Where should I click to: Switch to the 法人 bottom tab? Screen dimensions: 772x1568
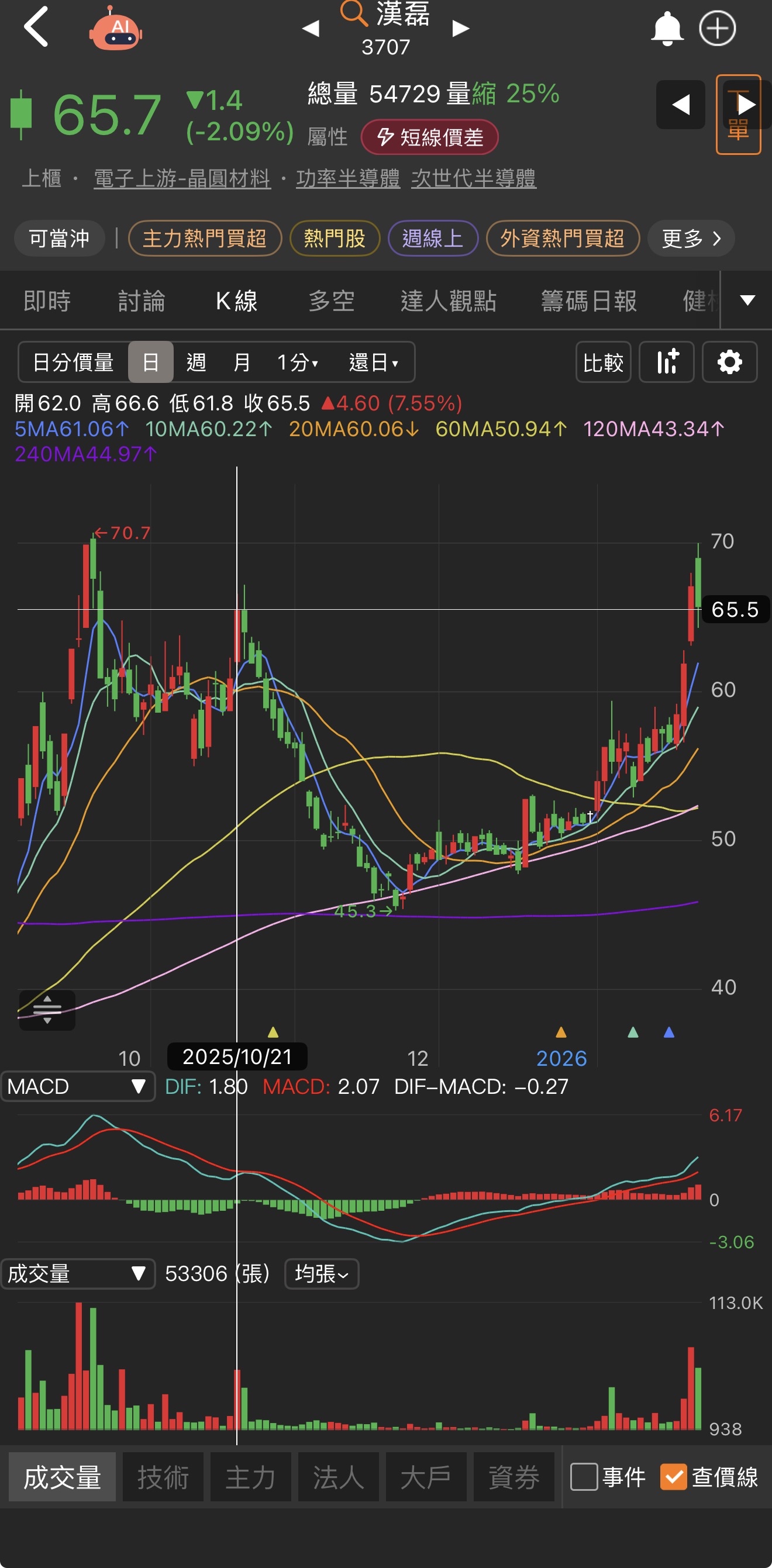point(339,1477)
